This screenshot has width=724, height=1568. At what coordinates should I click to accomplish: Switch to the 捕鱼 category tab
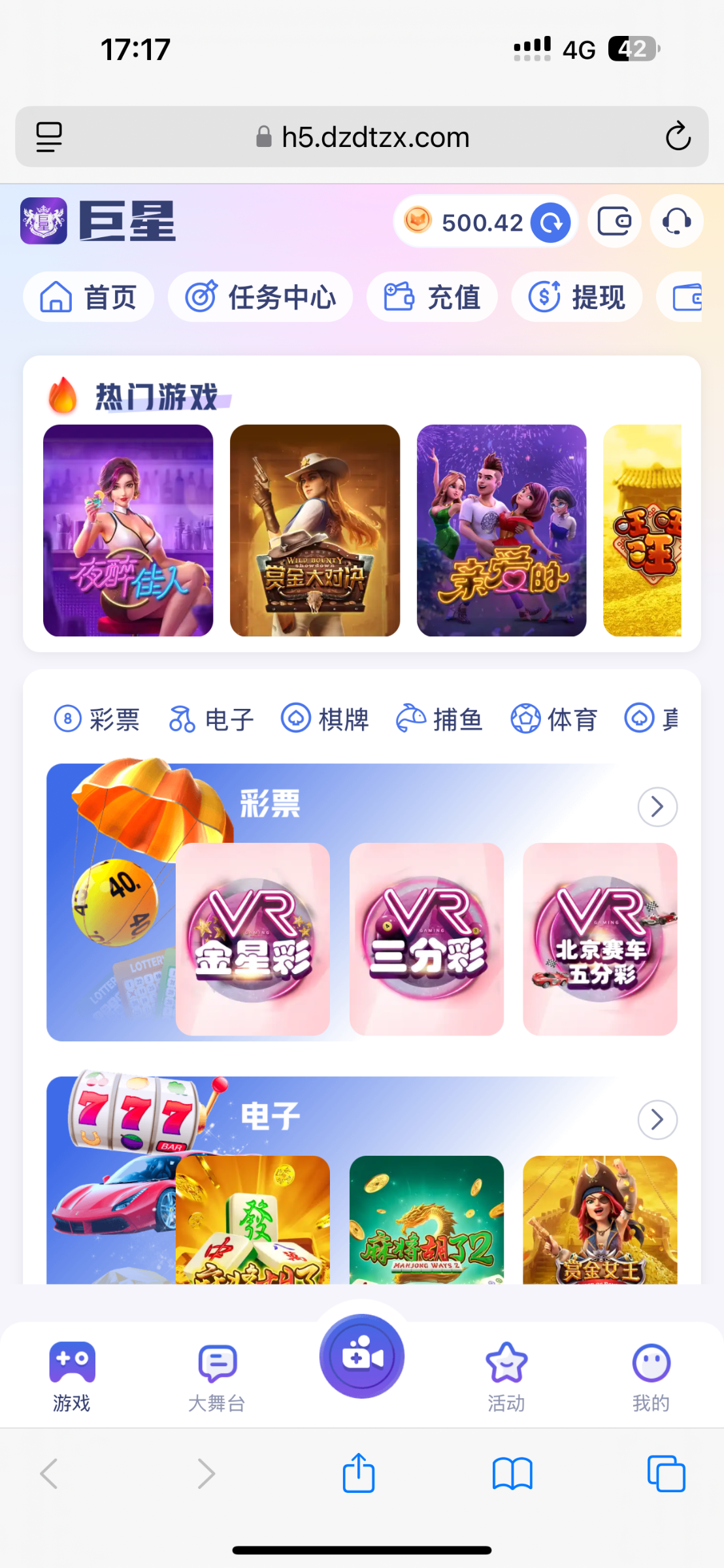pos(440,719)
